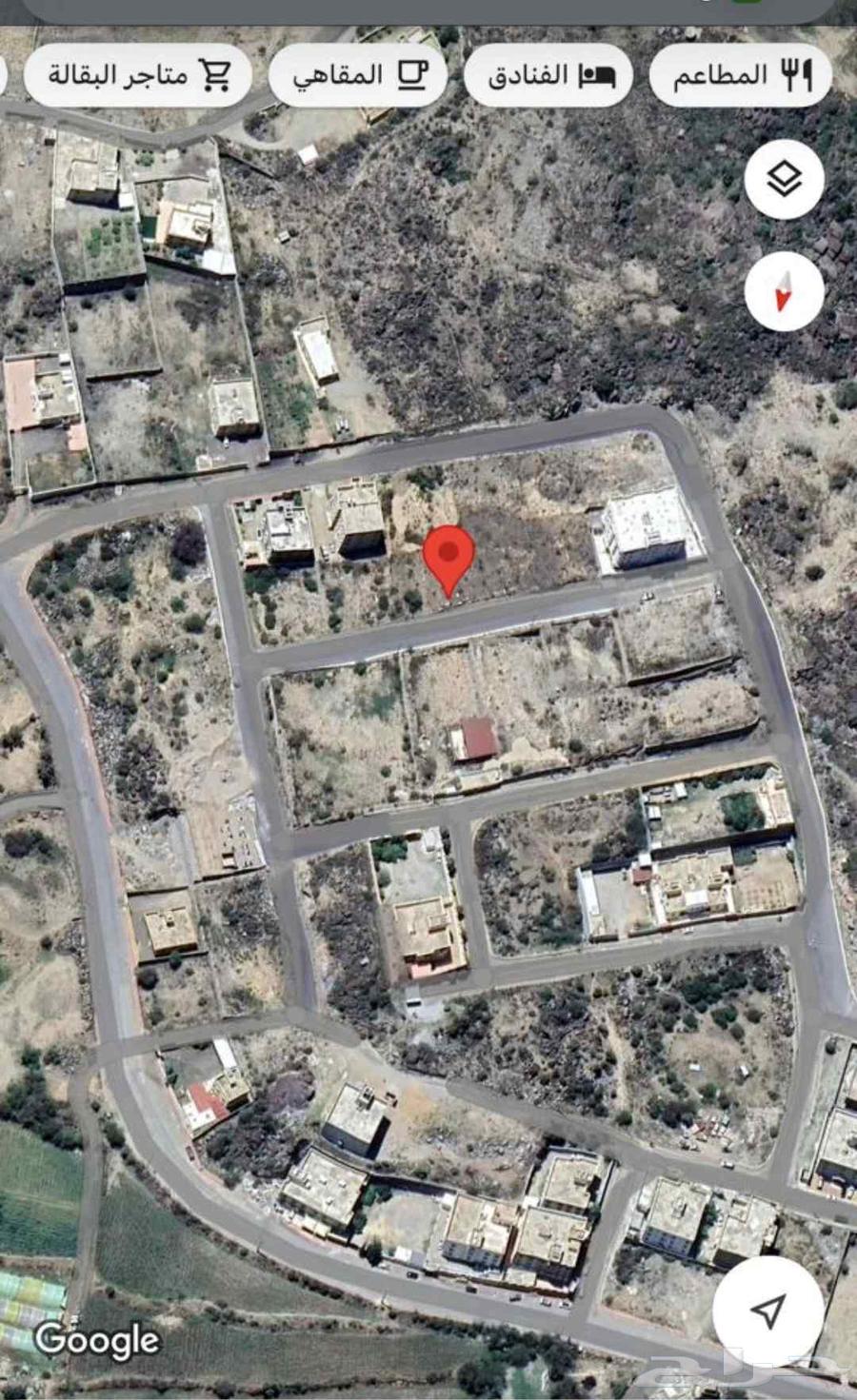
Task: Open the map layers button
Action: pos(784,179)
